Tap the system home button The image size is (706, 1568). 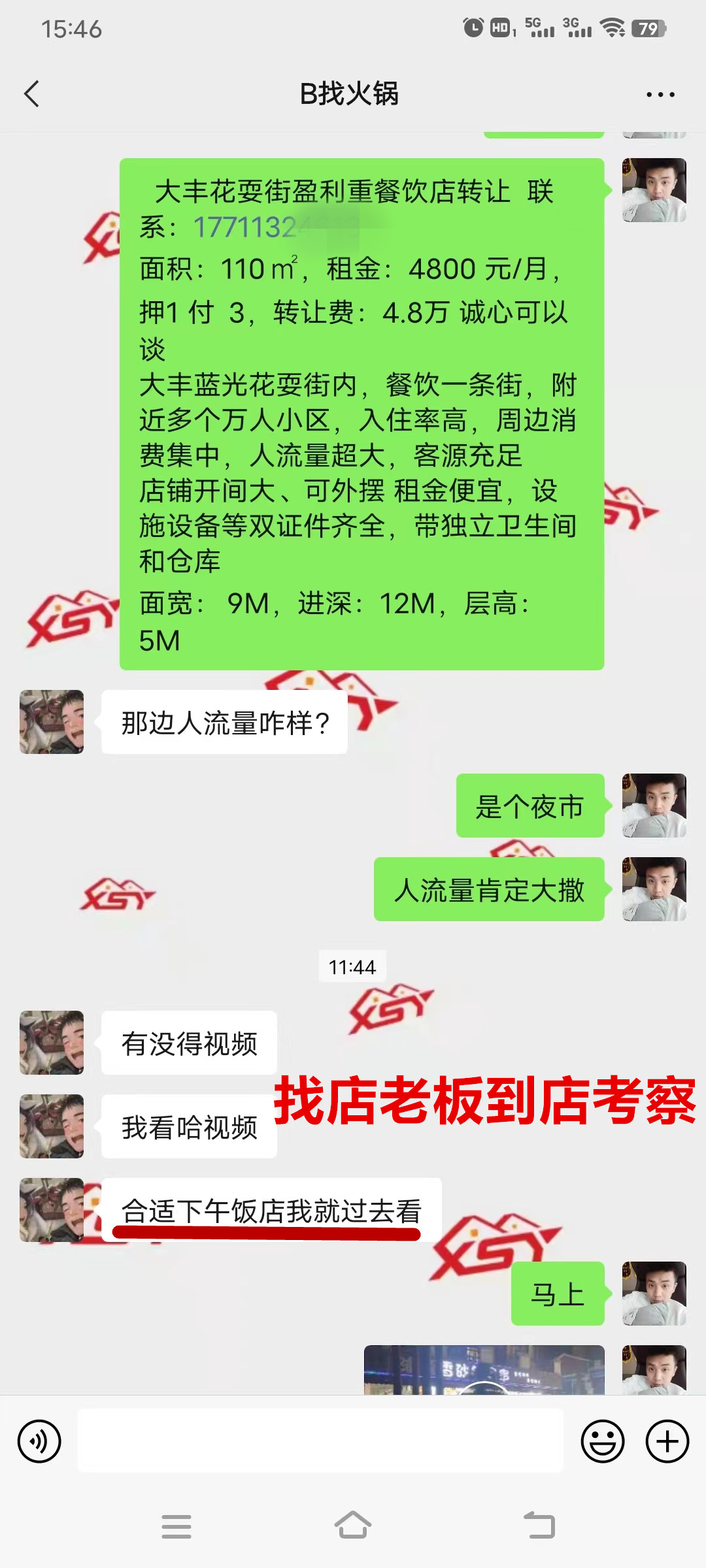pyautogui.click(x=353, y=1526)
